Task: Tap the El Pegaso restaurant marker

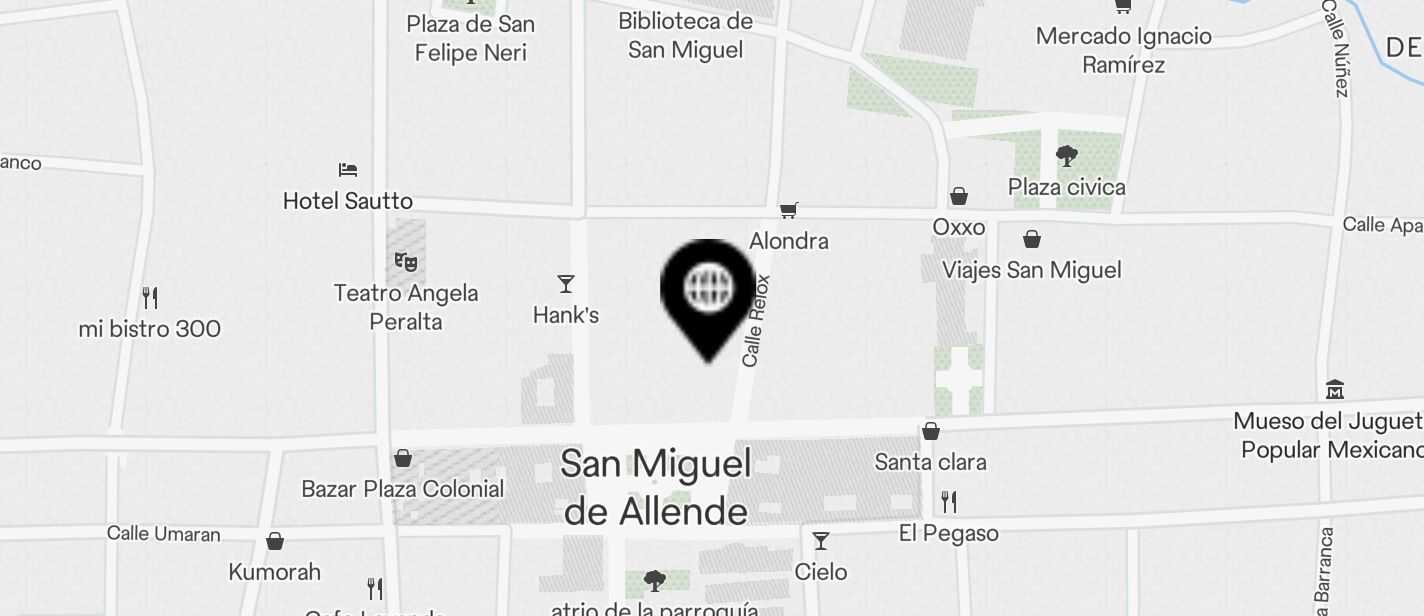Action: [949, 502]
